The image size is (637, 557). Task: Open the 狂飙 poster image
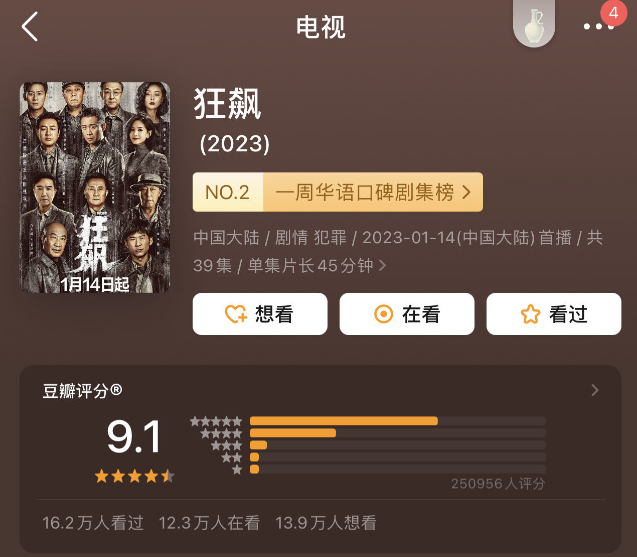[x=95, y=188]
